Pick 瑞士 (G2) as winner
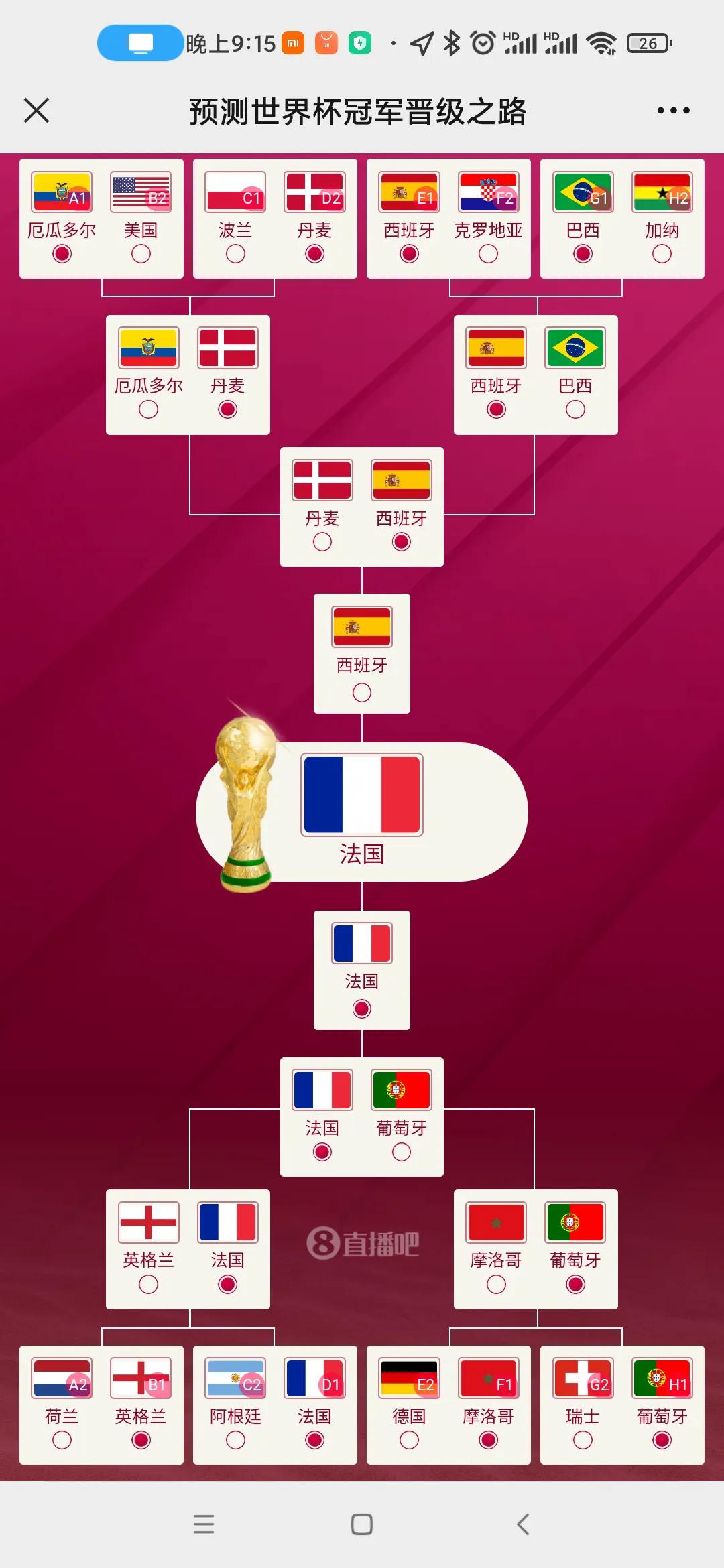This screenshot has height=1568, width=724. point(583,1440)
